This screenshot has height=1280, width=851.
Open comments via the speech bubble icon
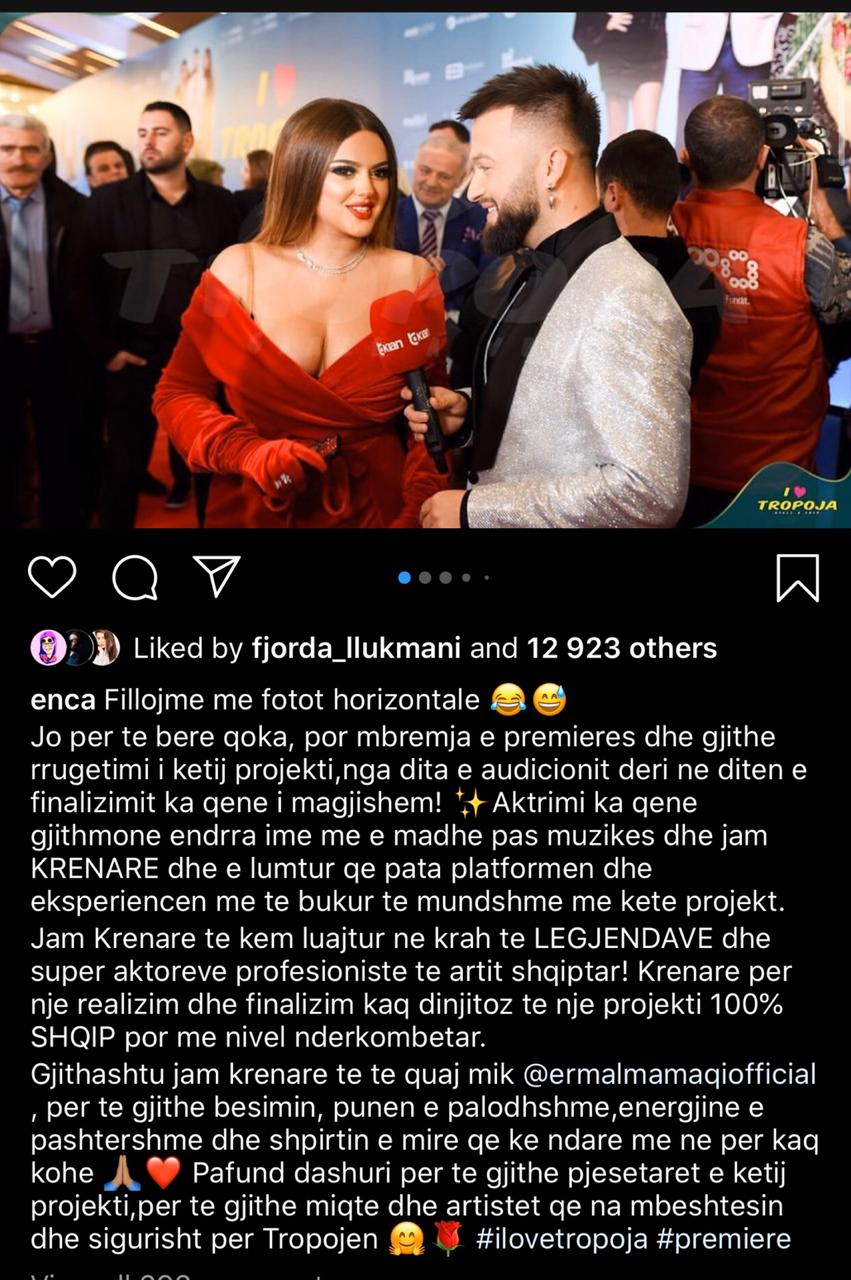coord(135,577)
